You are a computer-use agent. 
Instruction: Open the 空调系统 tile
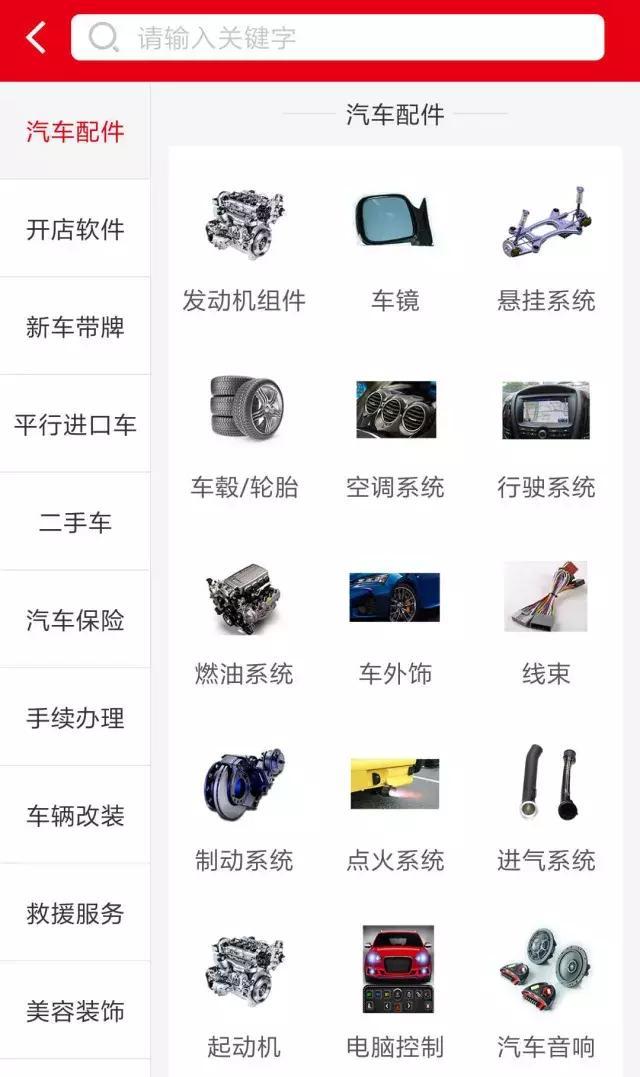tap(395, 438)
